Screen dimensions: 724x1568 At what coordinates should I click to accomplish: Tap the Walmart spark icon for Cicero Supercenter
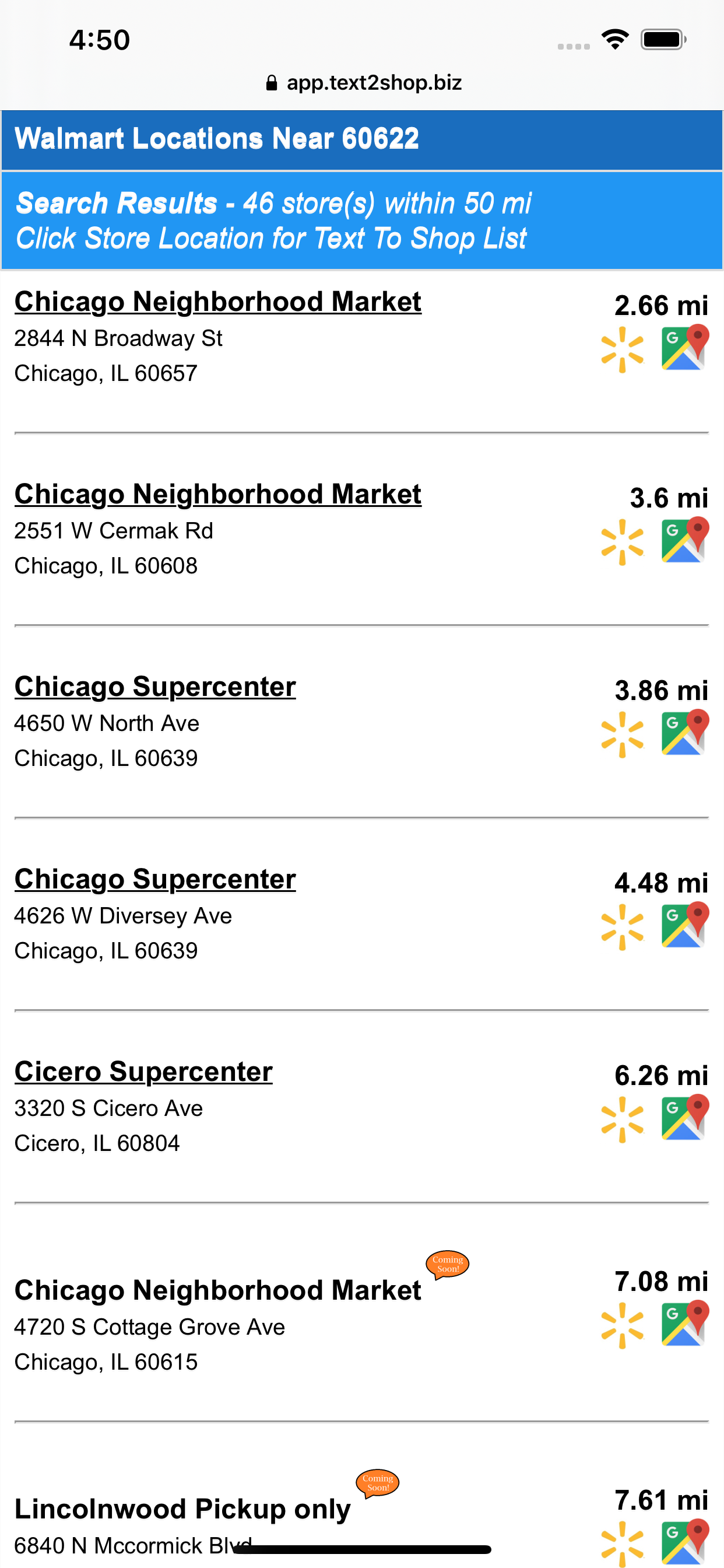click(623, 1119)
